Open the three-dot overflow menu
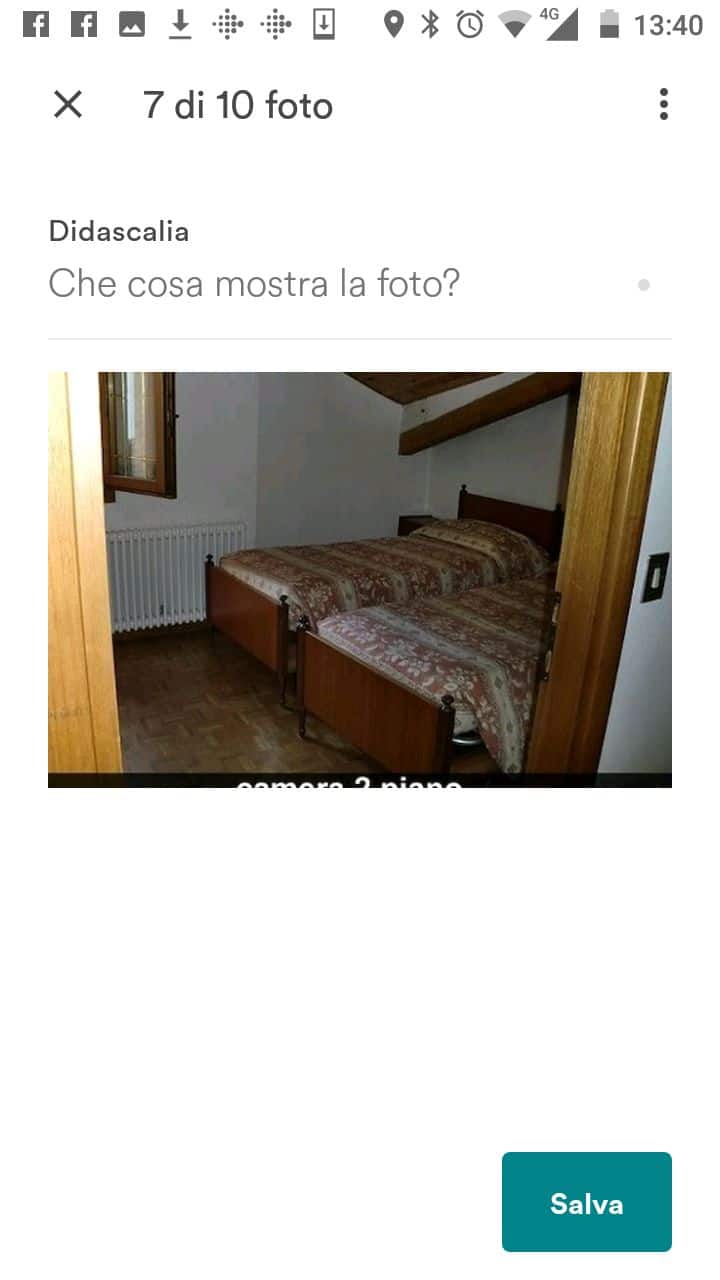The image size is (720, 1280). [x=663, y=104]
